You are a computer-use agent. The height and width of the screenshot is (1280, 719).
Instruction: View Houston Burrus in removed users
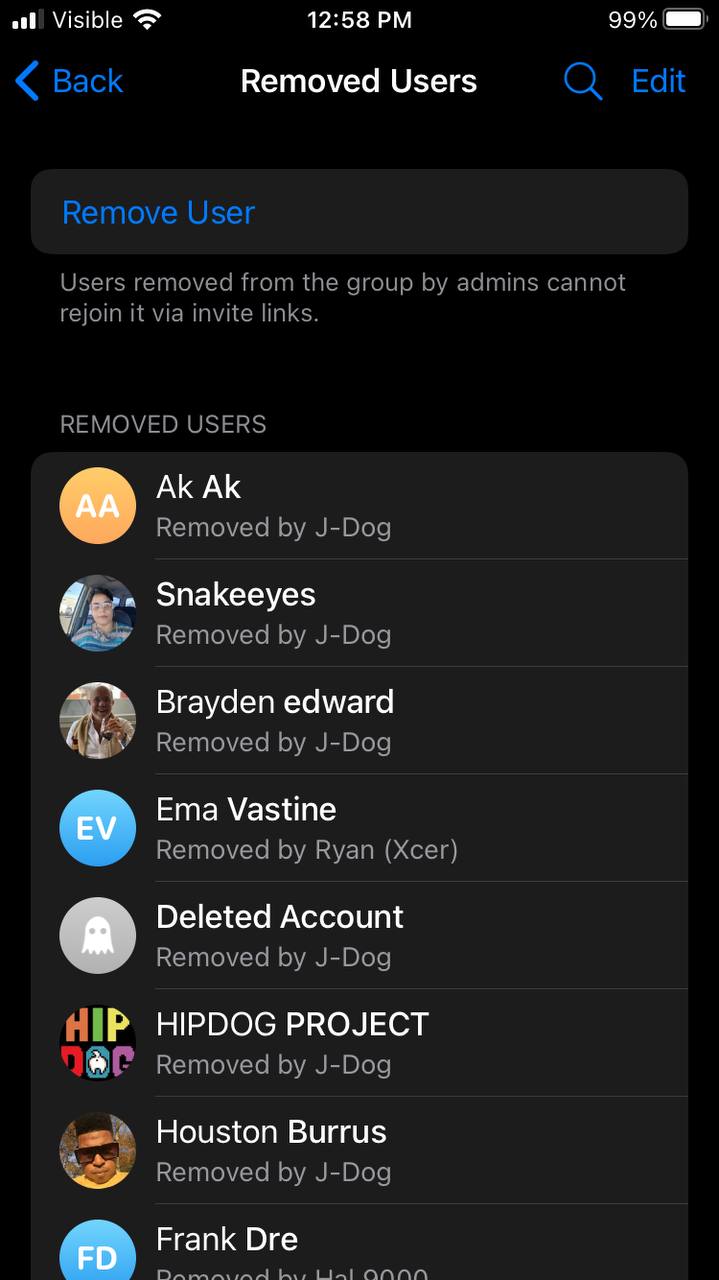coord(359,1150)
